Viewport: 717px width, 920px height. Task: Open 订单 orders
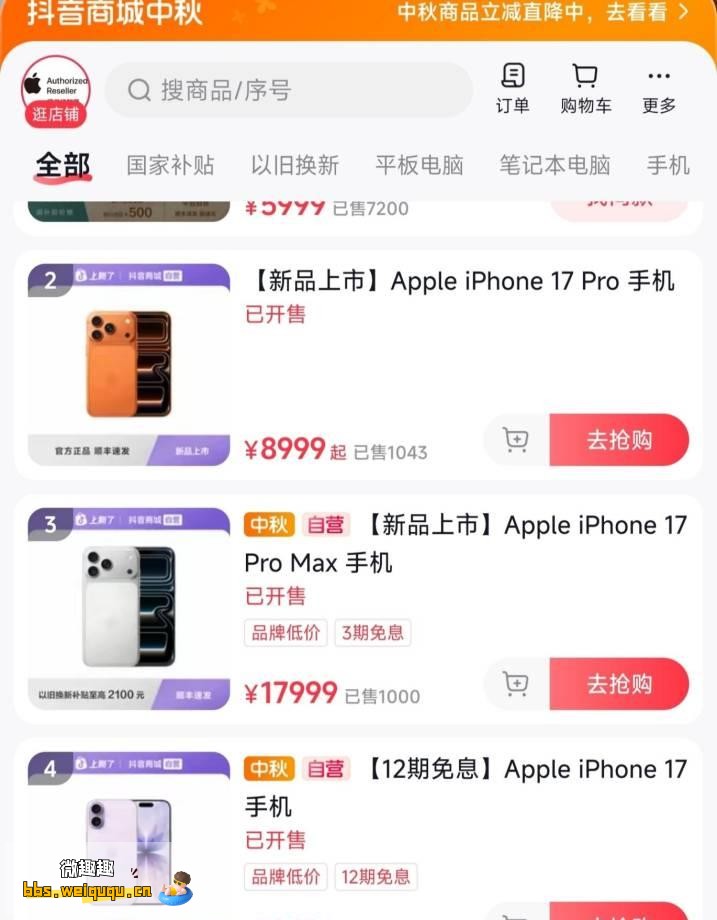tap(512, 88)
